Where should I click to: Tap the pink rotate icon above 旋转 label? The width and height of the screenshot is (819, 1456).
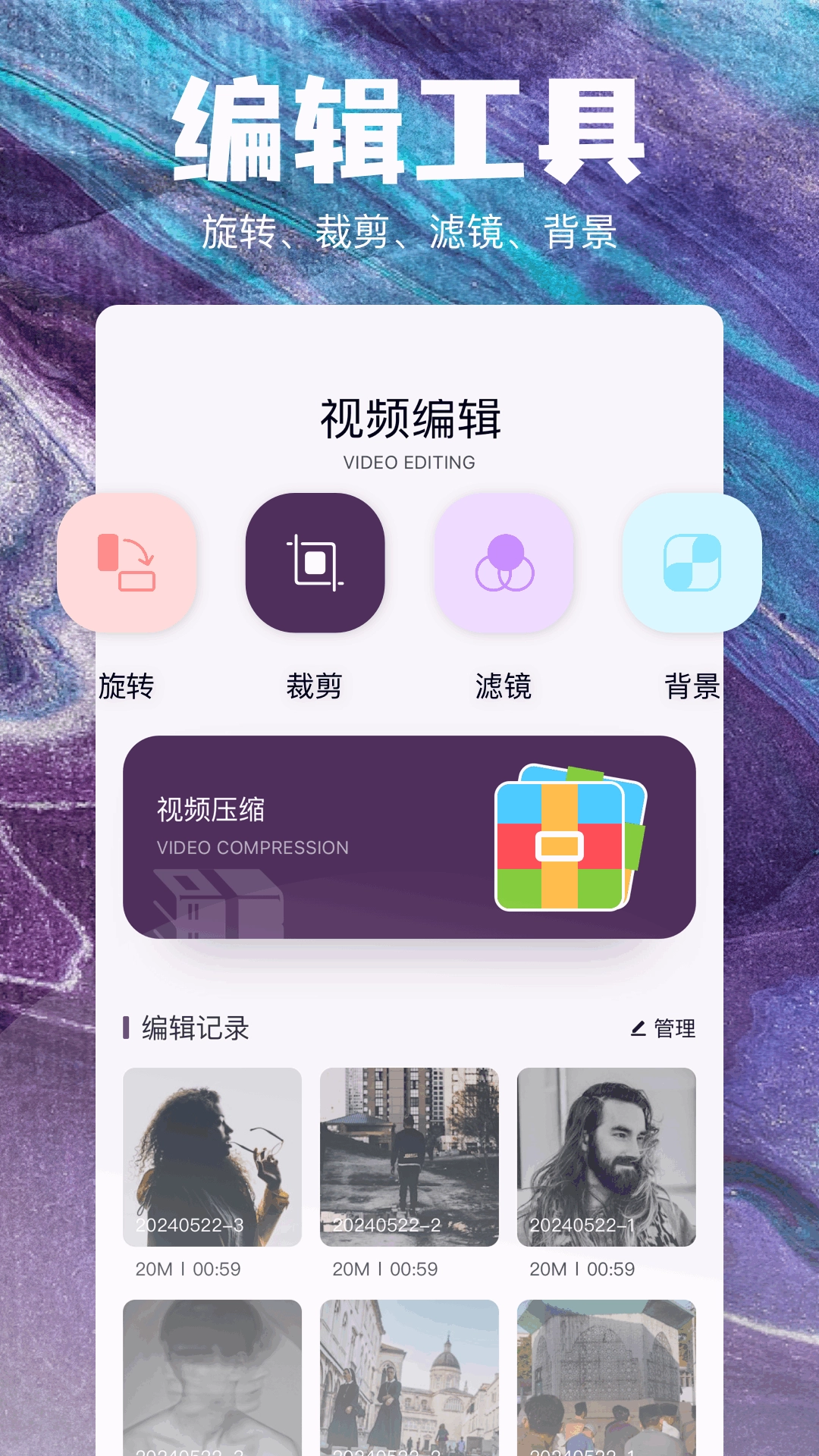[x=127, y=564]
